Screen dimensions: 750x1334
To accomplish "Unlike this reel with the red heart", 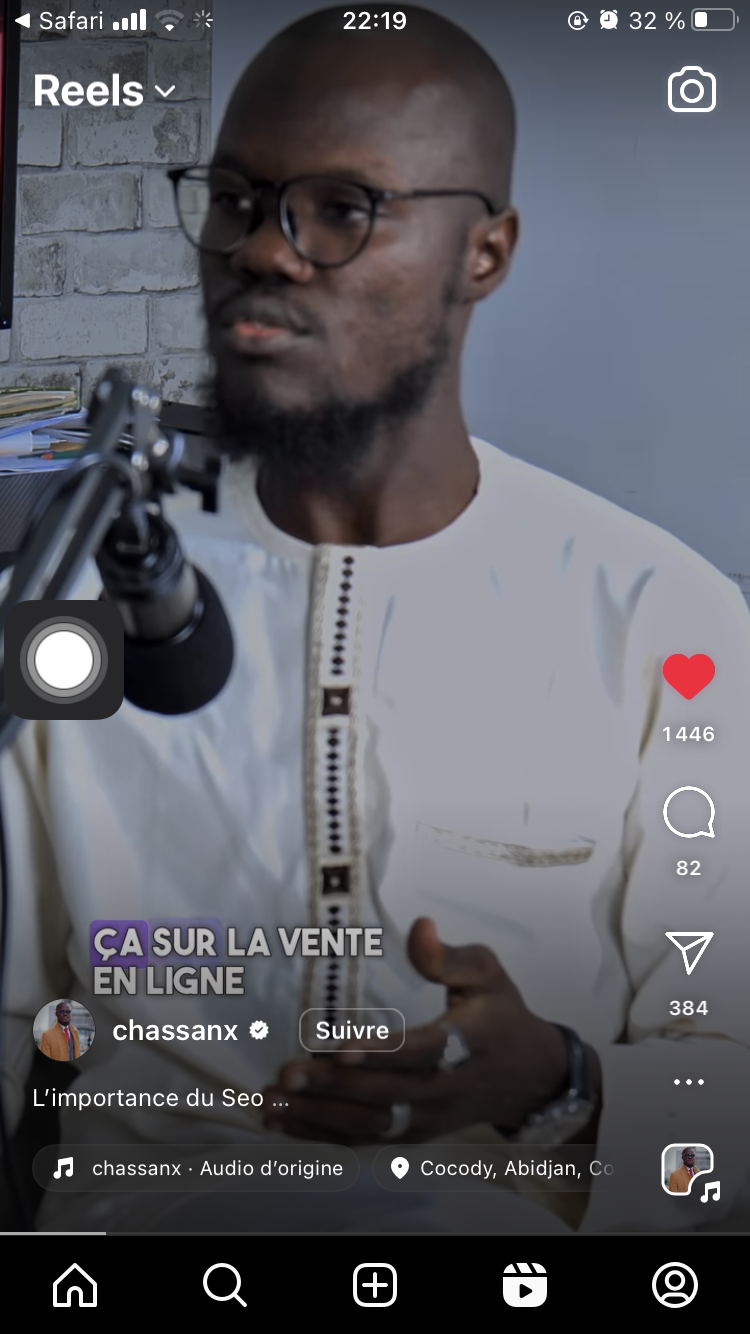I will [x=689, y=677].
